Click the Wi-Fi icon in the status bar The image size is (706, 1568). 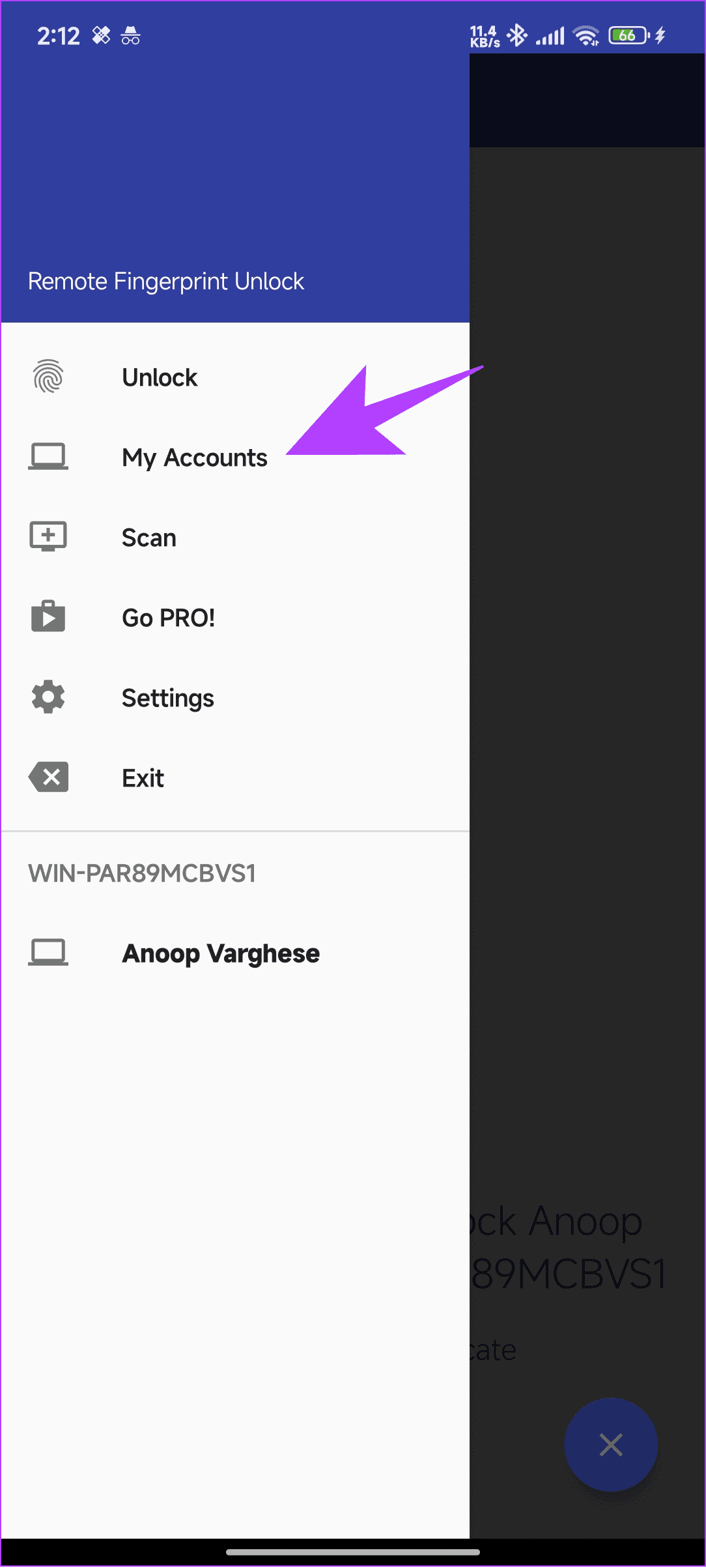[x=586, y=36]
